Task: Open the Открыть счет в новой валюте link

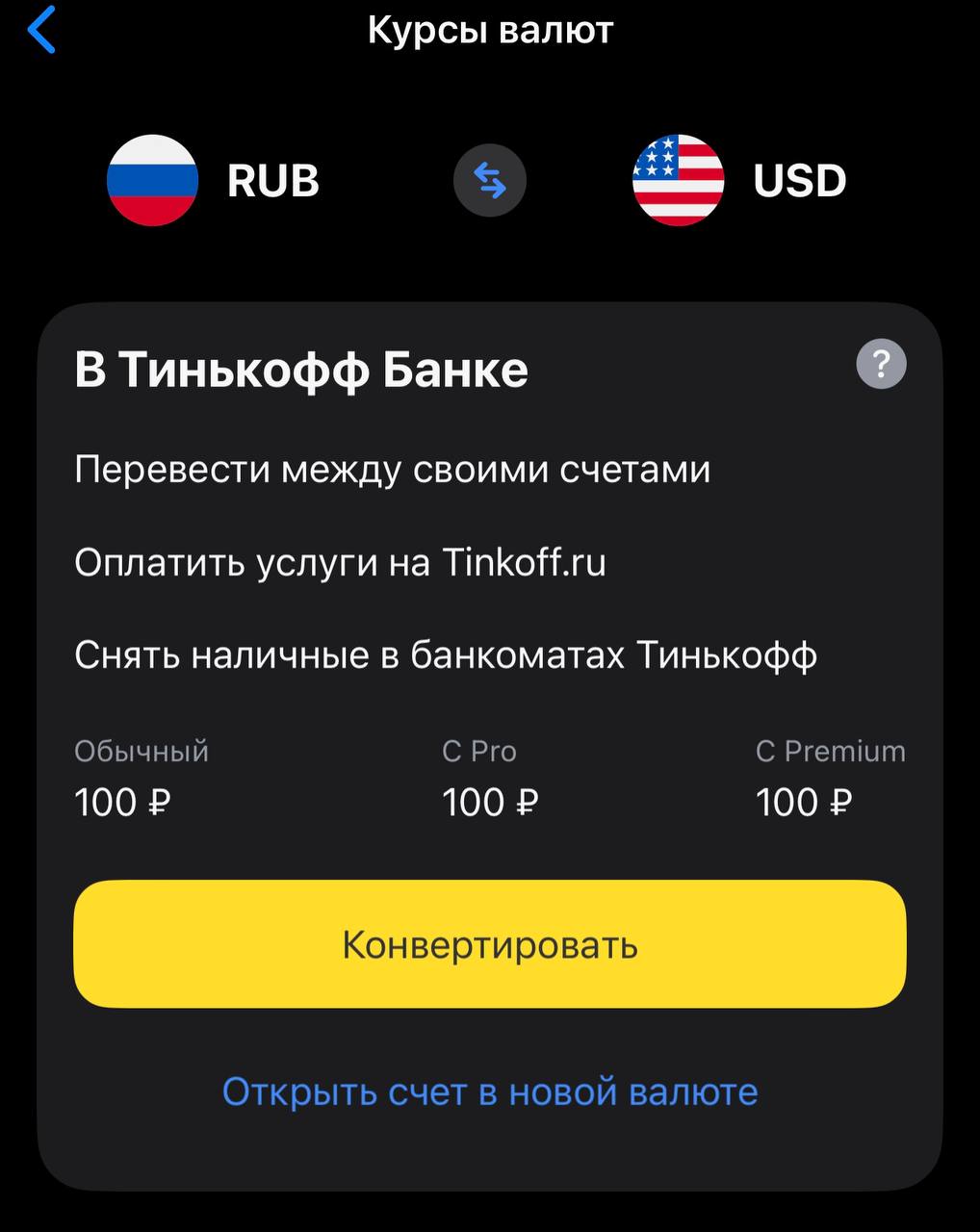Action: click(x=490, y=1091)
